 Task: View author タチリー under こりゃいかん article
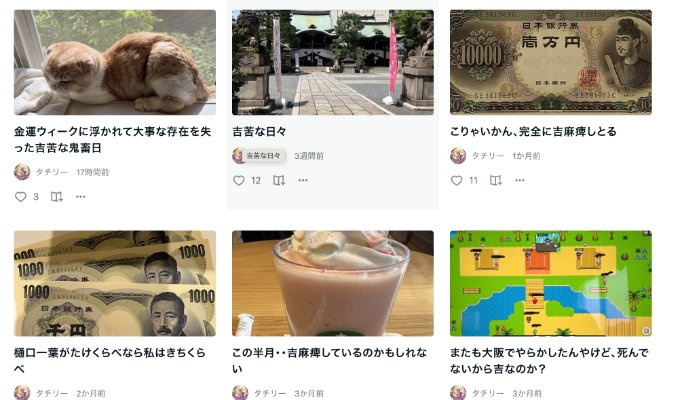488,156
